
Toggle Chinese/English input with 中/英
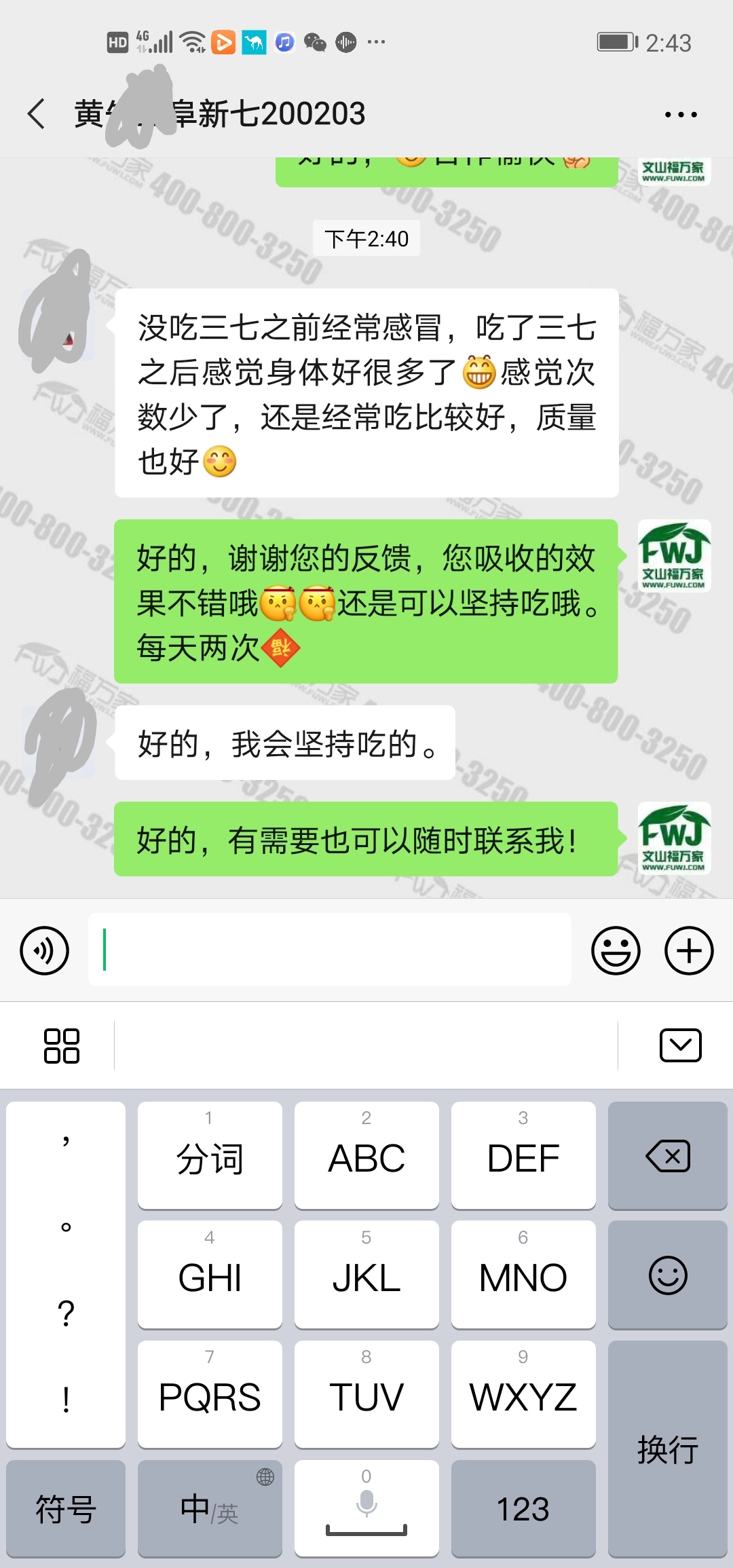(x=210, y=1509)
